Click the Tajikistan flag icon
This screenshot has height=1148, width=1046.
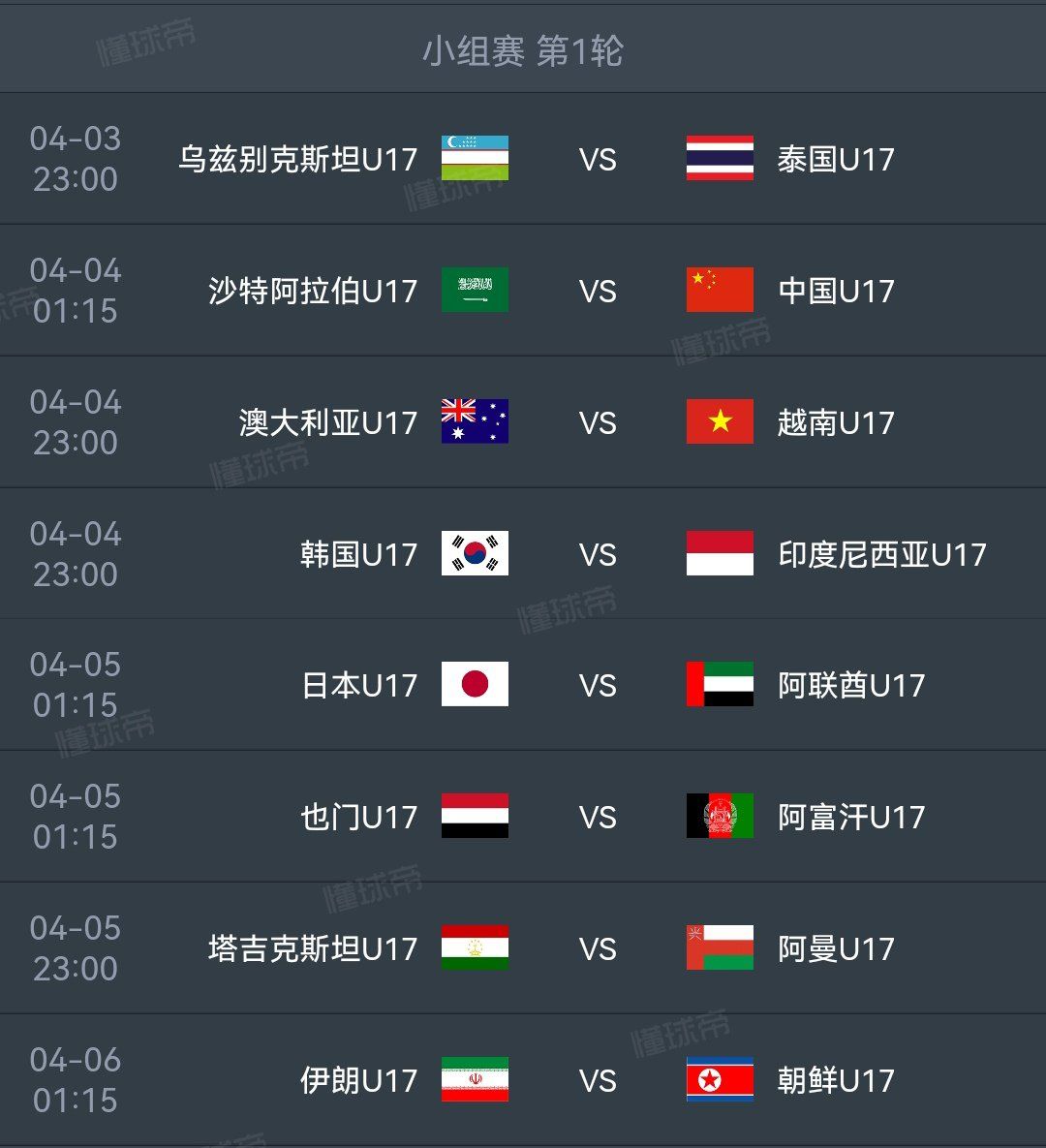474,947
